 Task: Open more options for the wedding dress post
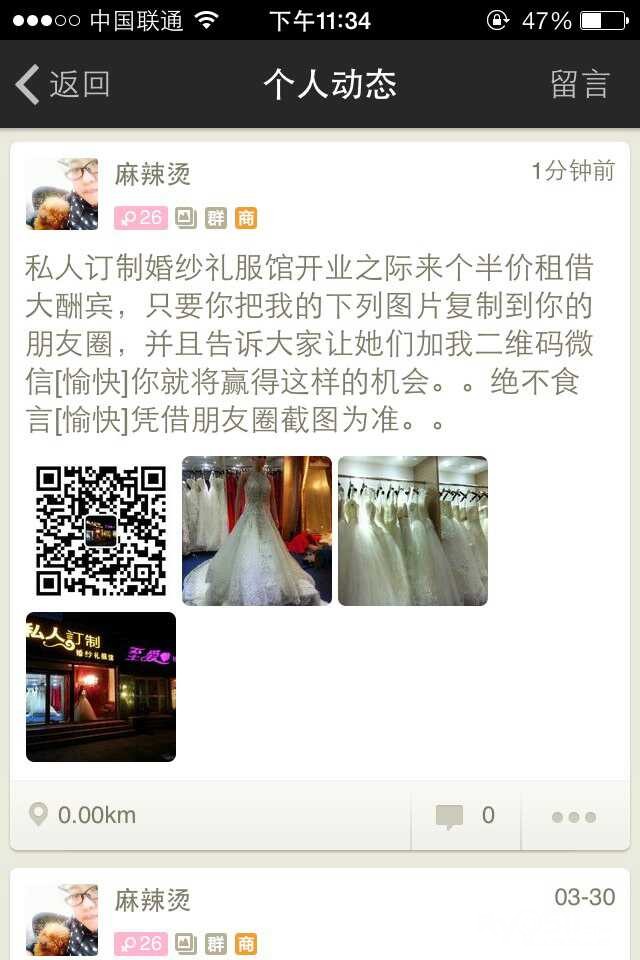574,817
